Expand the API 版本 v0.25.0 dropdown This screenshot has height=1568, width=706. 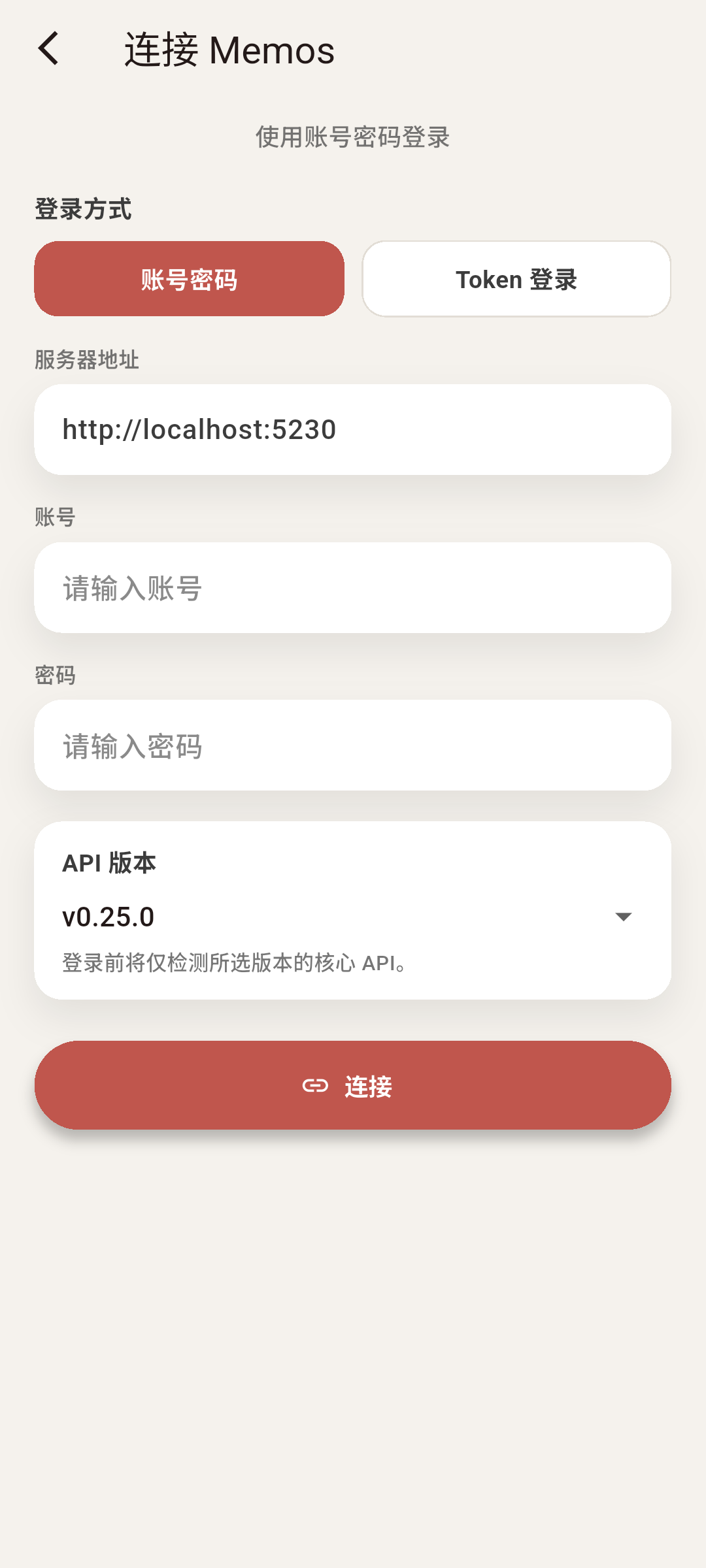tap(352, 917)
